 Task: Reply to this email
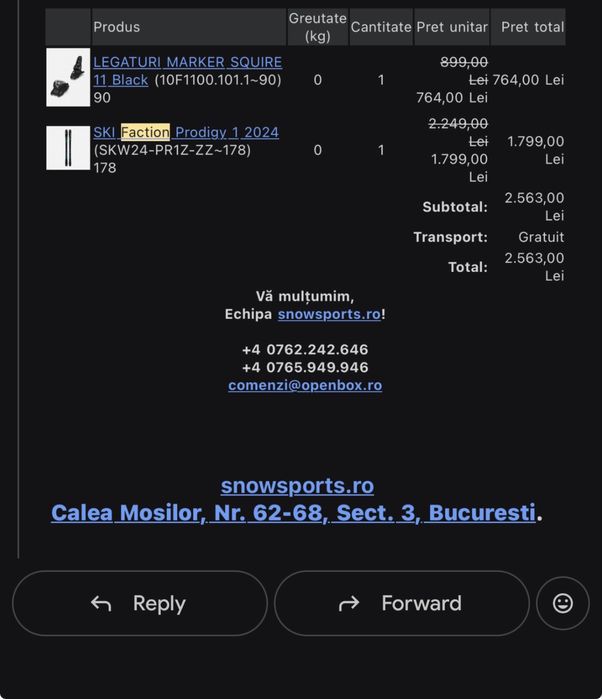pos(140,603)
